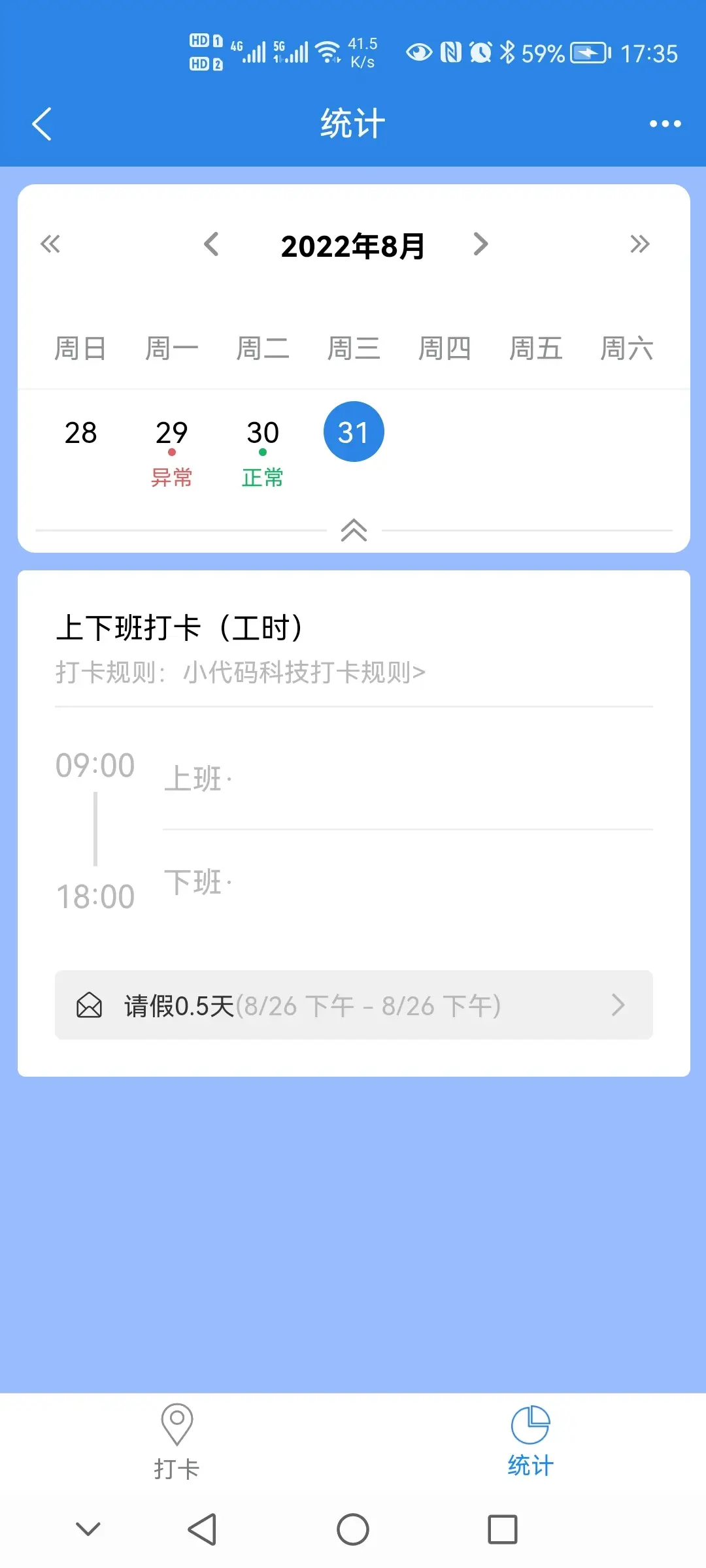
Task: Jump to previous year with double-left arrow
Action: (x=50, y=244)
